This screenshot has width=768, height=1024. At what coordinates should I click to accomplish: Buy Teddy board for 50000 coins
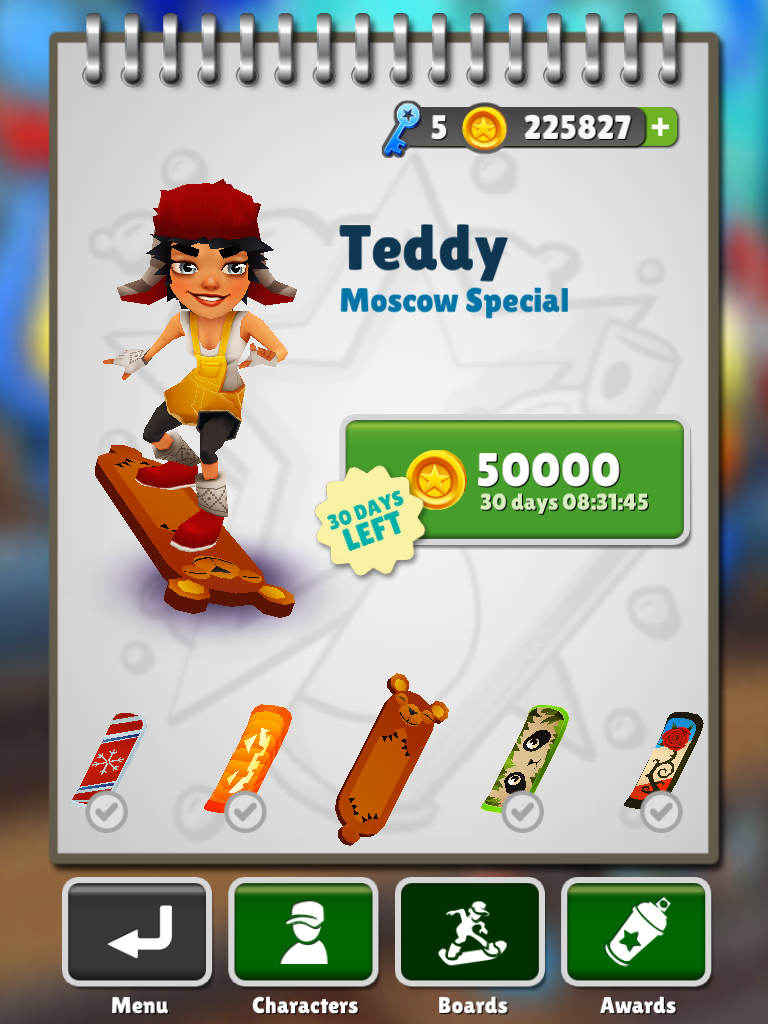(x=515, y=481)
